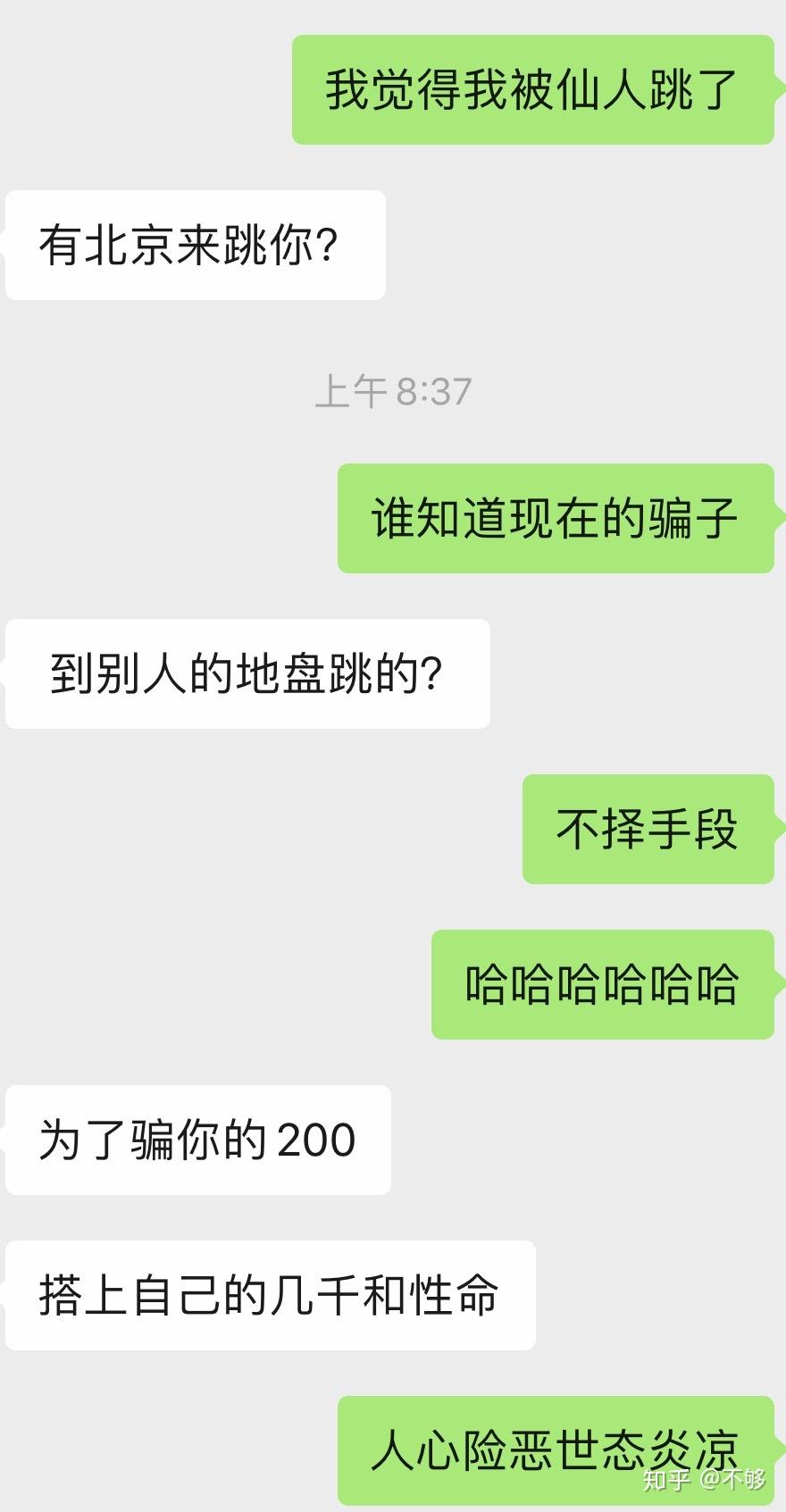Screen dimensions: 786x1512
Task: Select the last green outgoing message
Action: (554, 1449)
